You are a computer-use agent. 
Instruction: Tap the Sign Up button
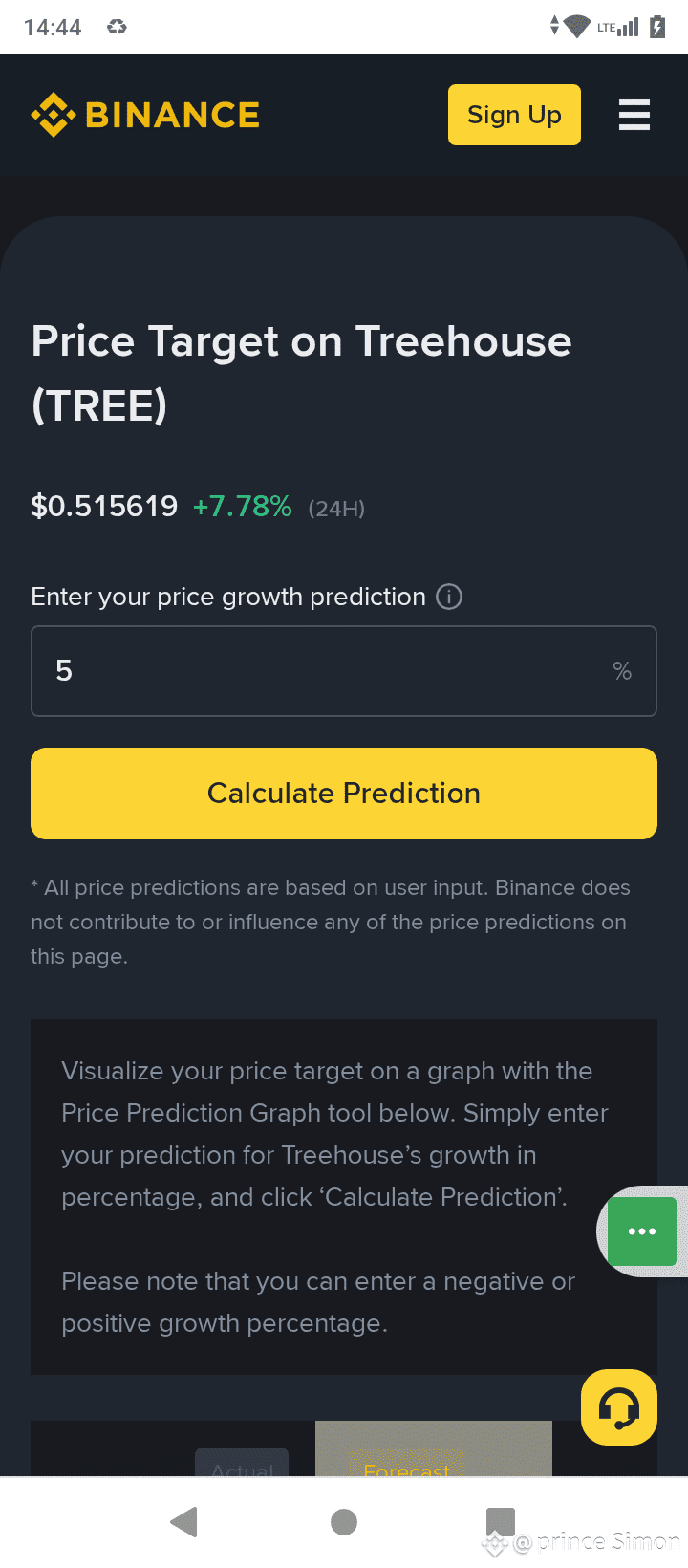click(x=514, y=115)
